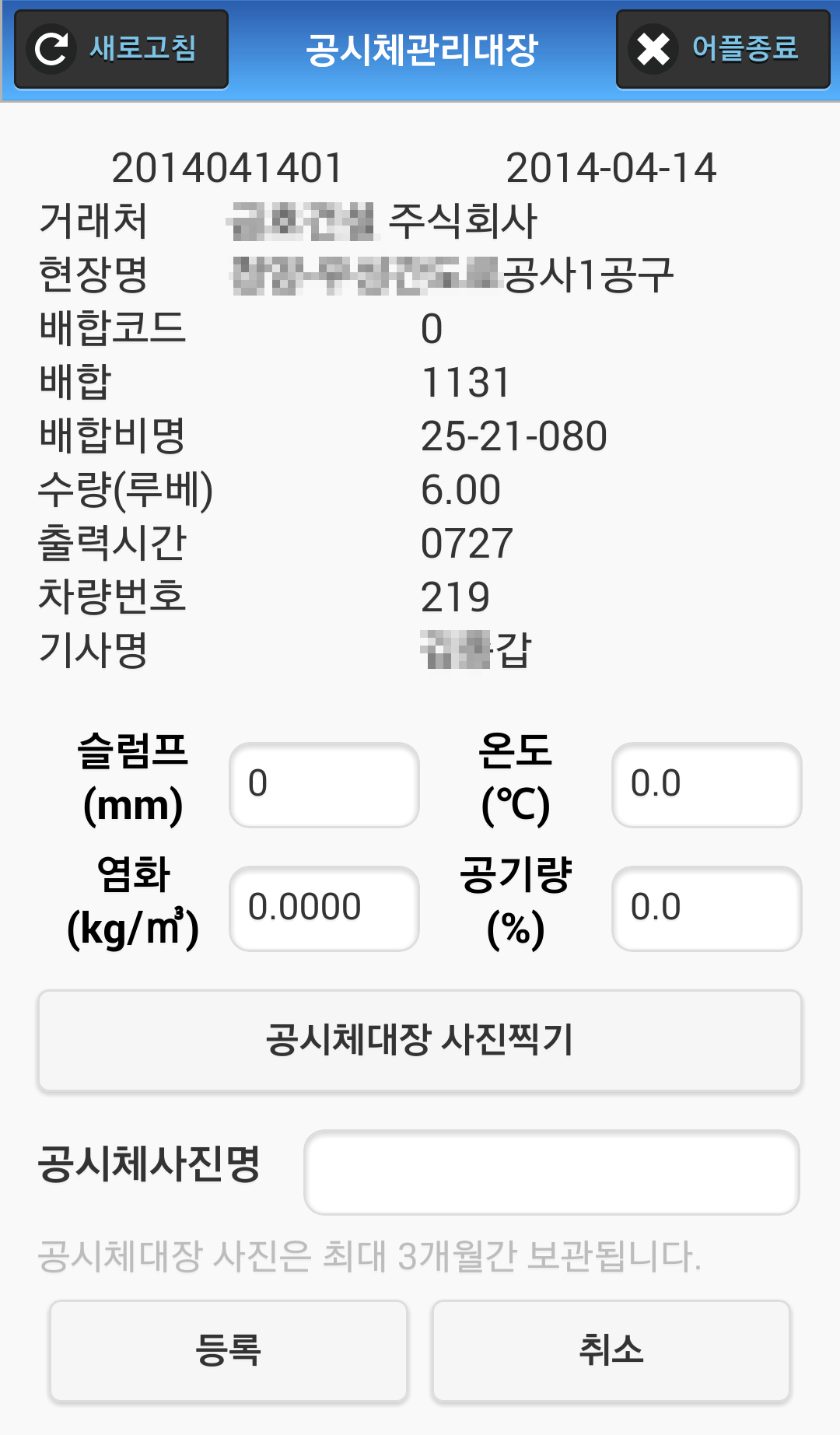
Task: Open camera via 공시체대장 사진찍기
Action: pos(420,1041)
